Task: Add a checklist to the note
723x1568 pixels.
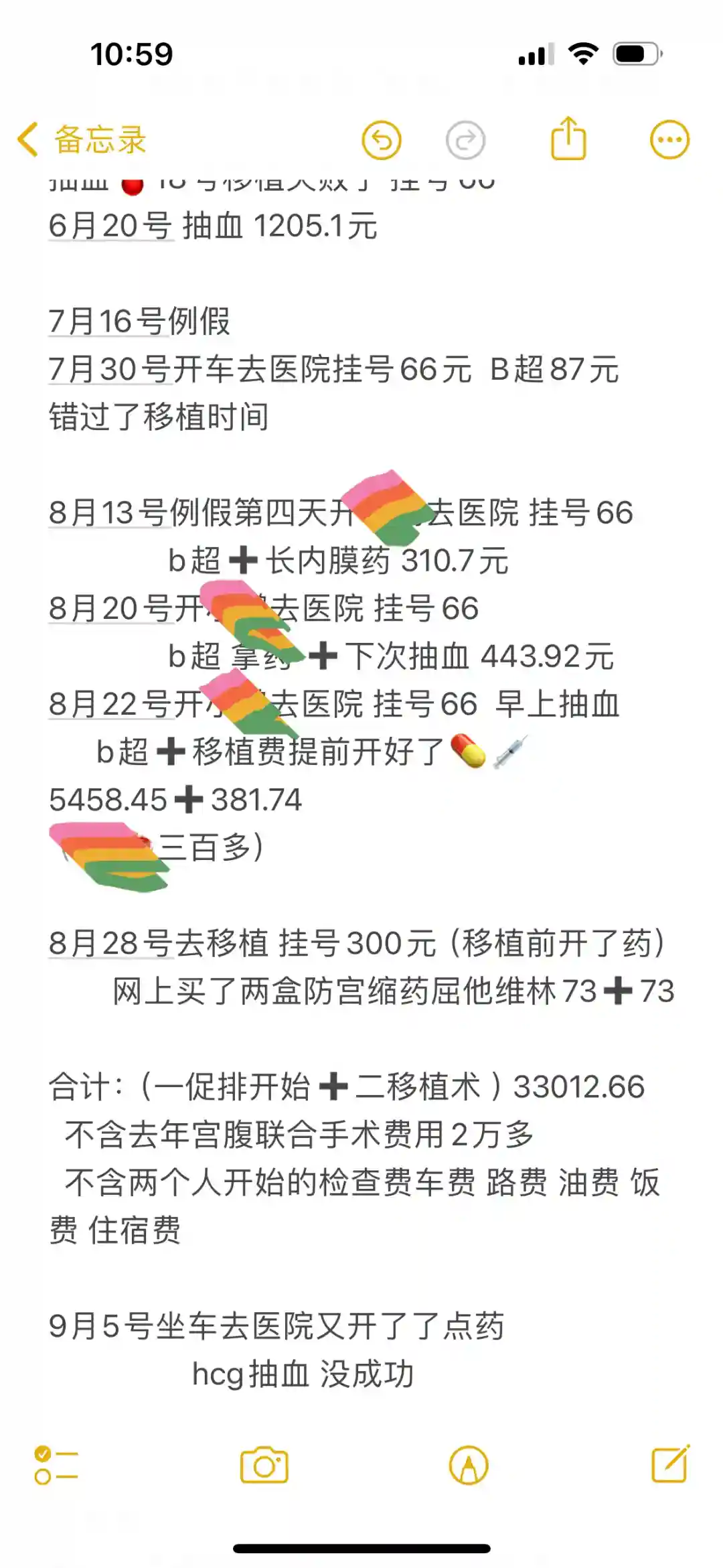Action: pos(56,1465)
